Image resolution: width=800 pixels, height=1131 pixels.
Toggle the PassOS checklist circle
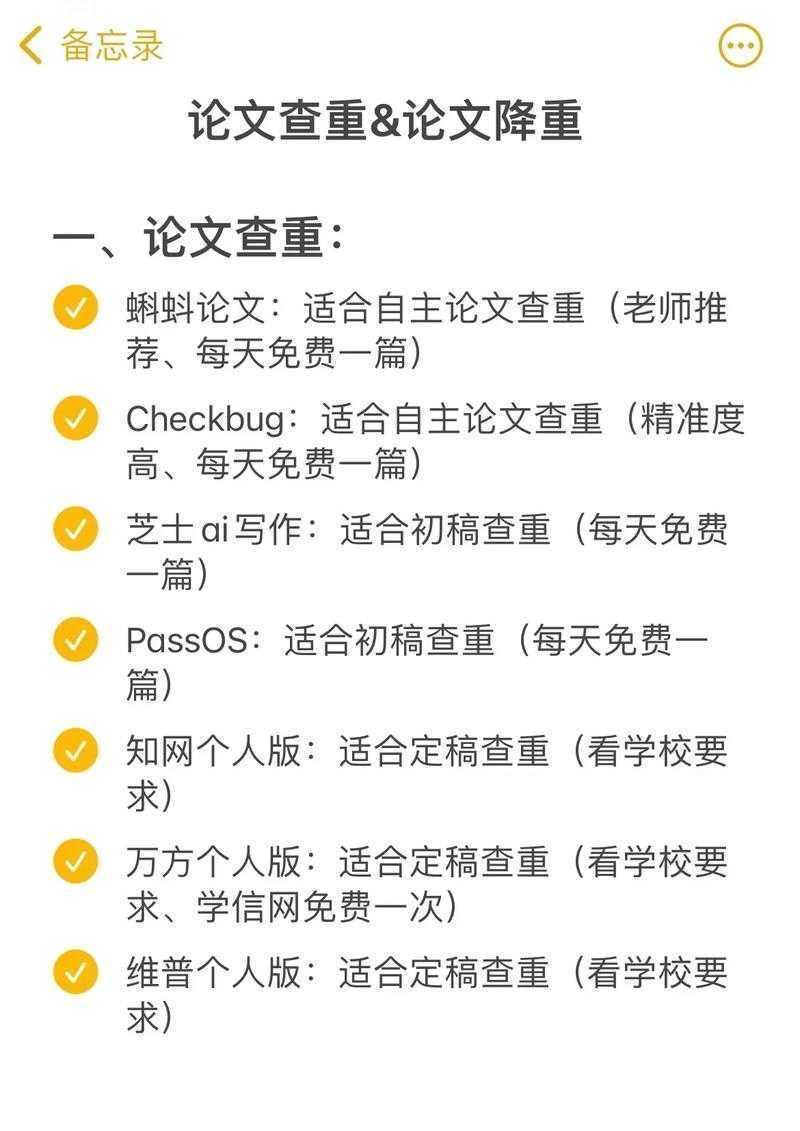75,640
